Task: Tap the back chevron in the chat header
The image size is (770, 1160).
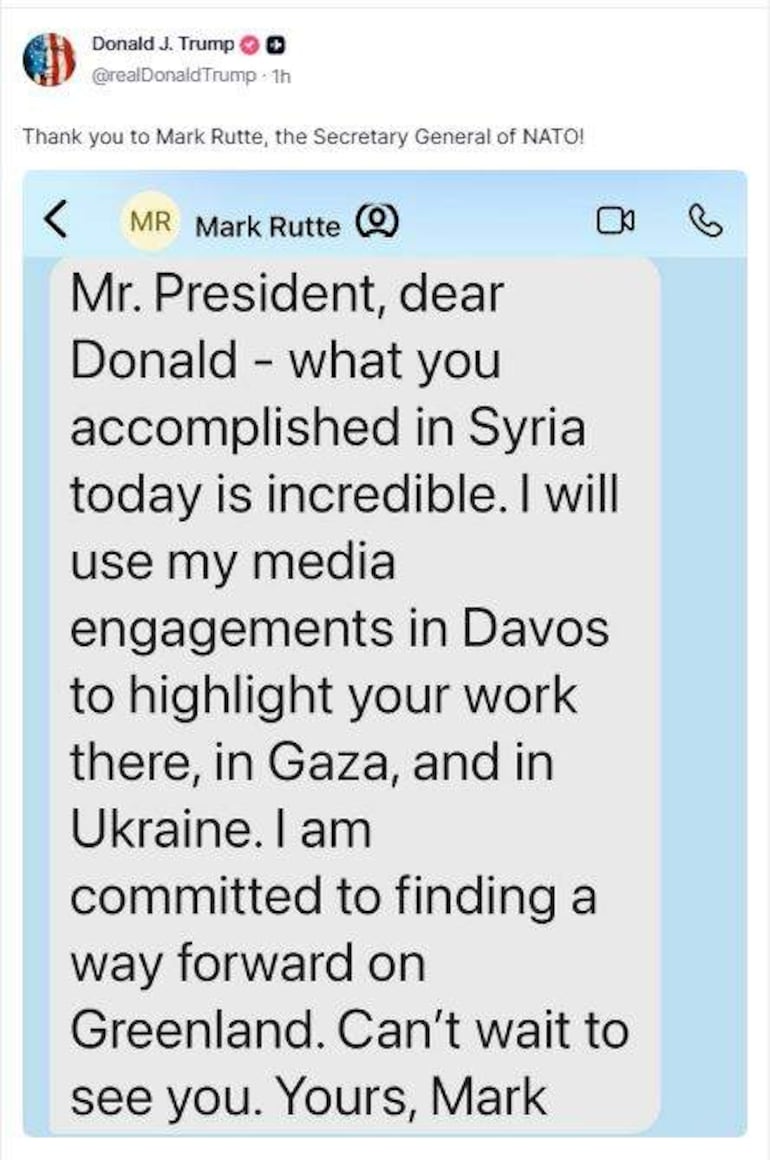Action: 57,222
